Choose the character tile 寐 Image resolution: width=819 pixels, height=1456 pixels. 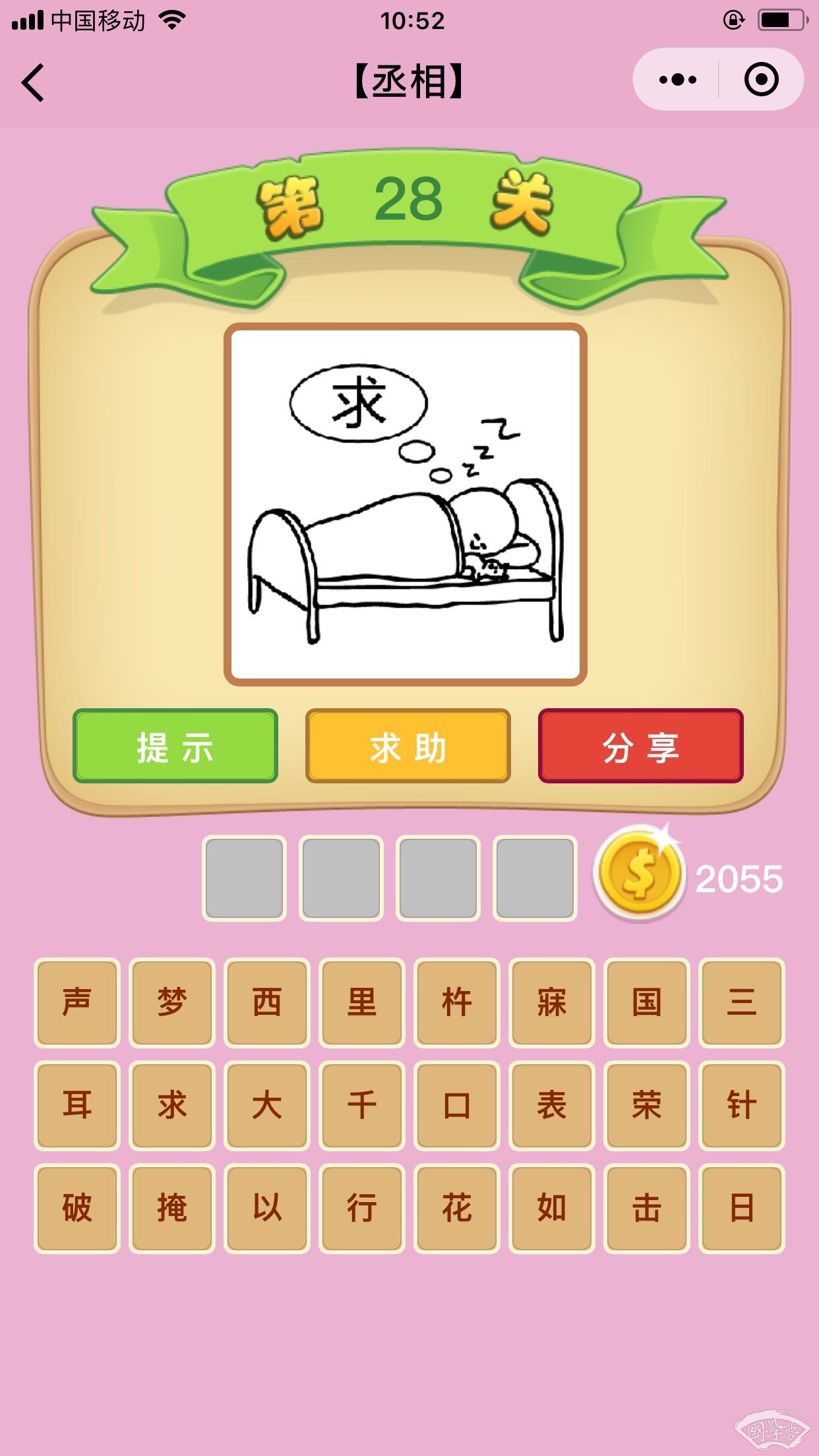[551, 1002]
